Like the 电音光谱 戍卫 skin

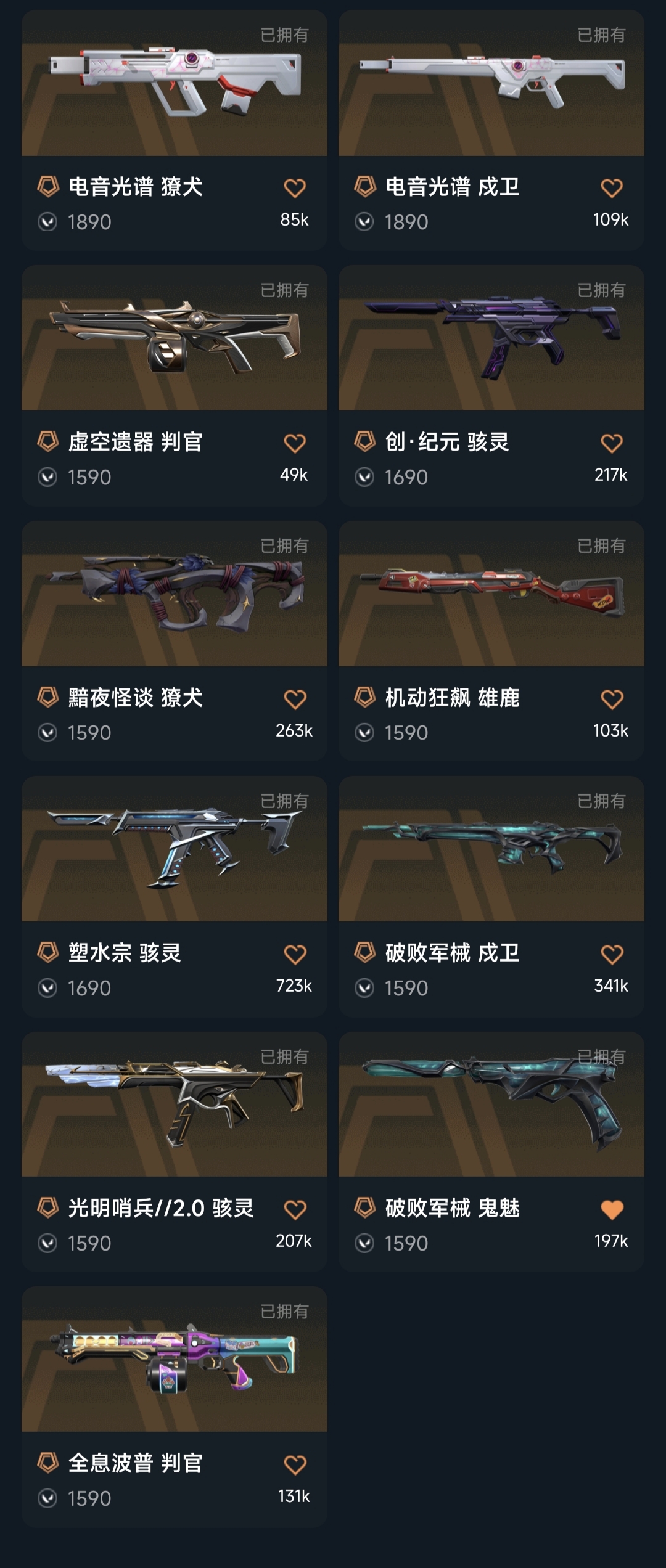[612, 188]
